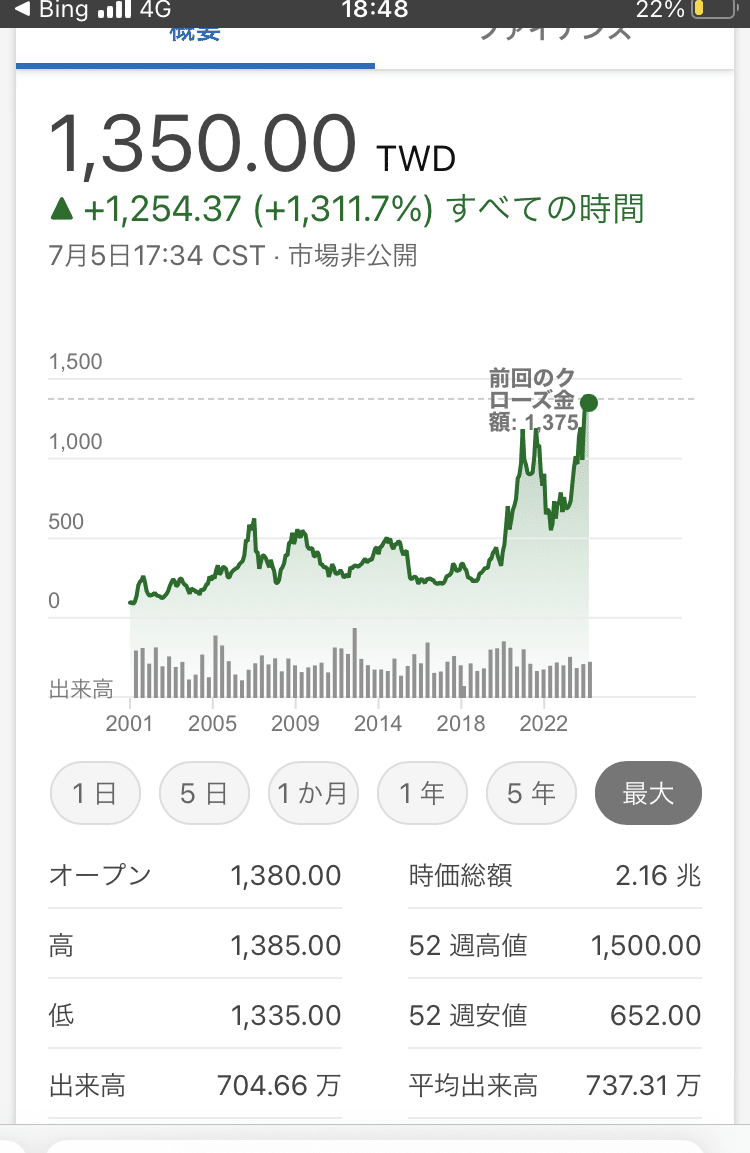Image resolution: width=750 pixels, height=1153 pixels.
Task: Tap the 時価総額 figure 2.16兆
Action: 660,874
